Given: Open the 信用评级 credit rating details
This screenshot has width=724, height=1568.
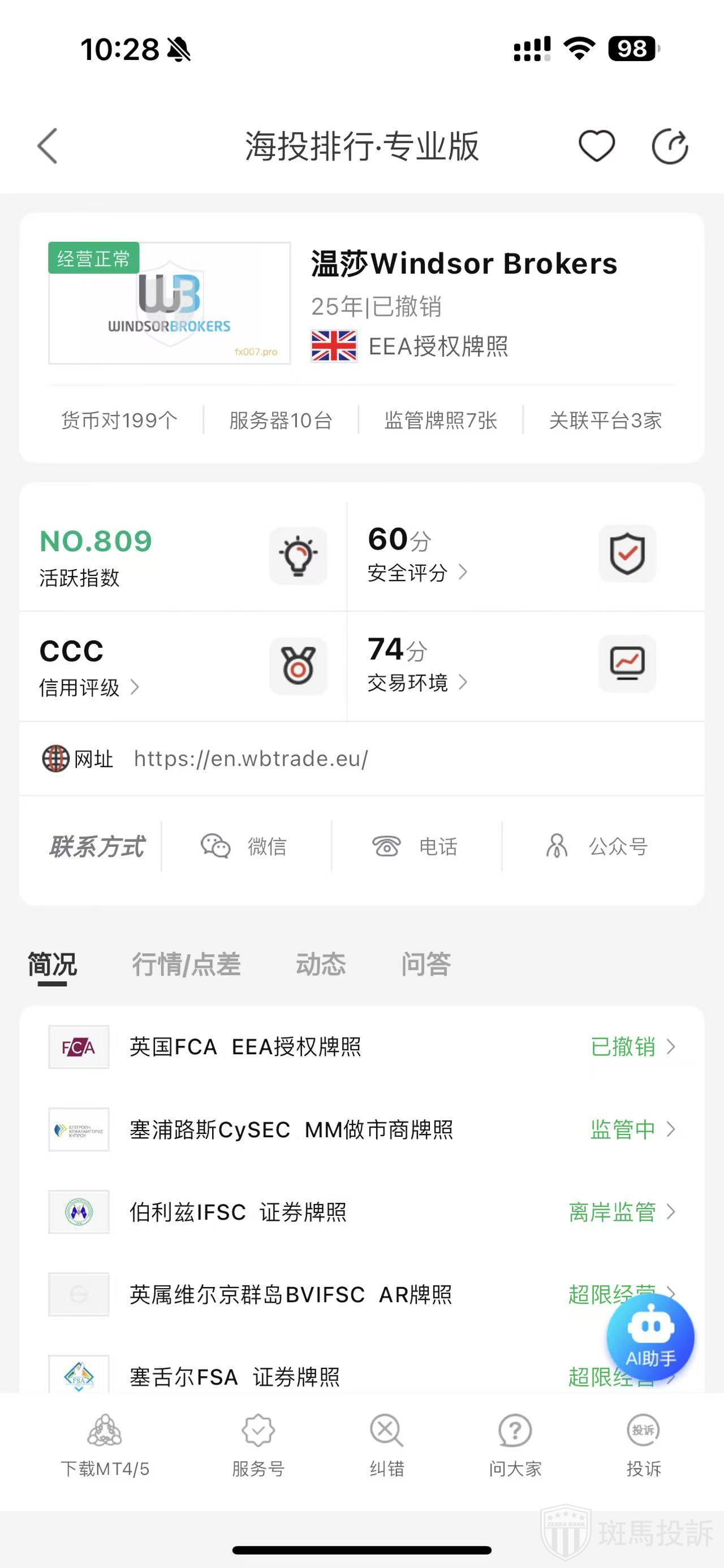Looking at the screenshot, I should [x=89, y=687].
